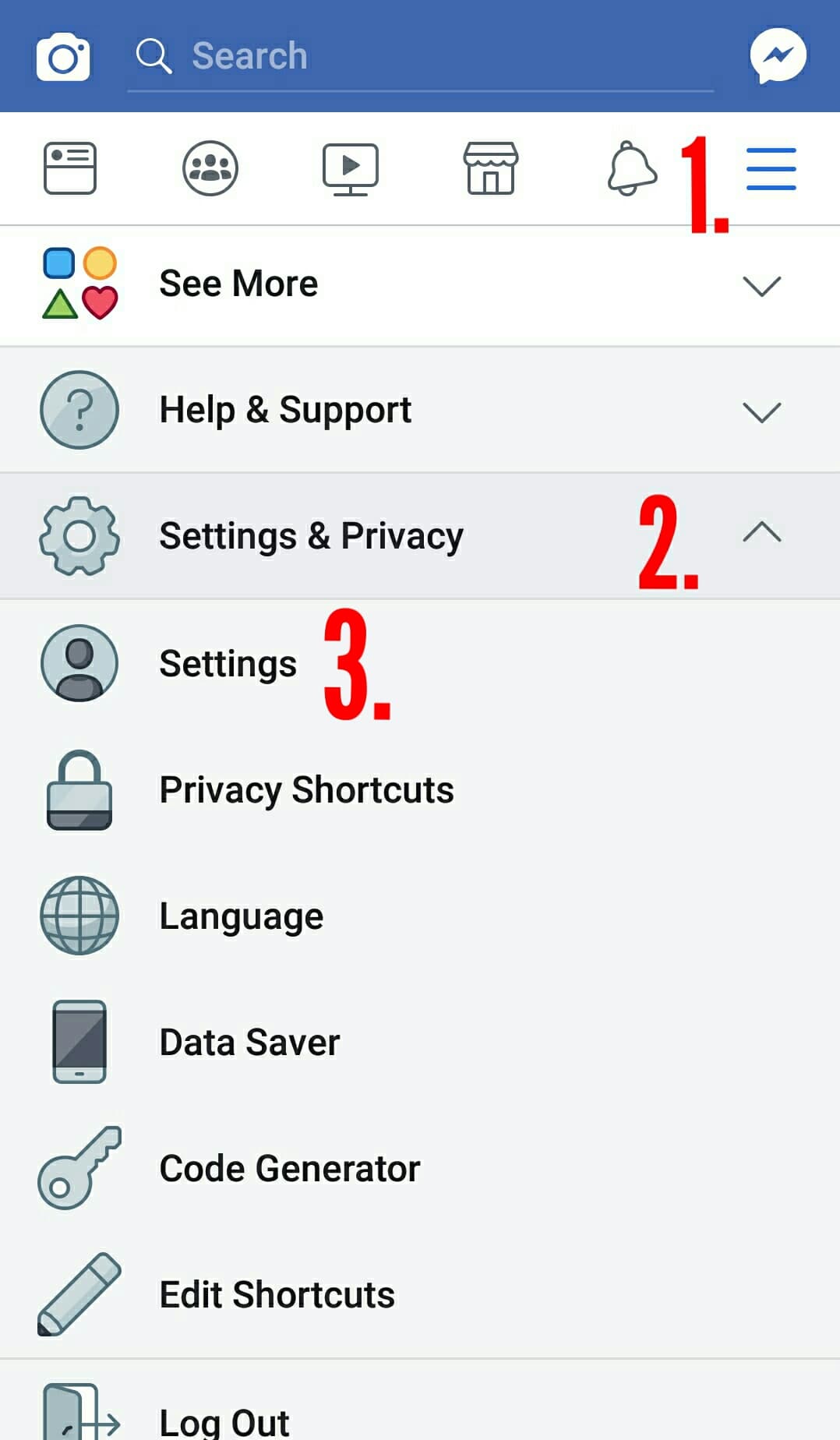Open the Settings menu item
The image size is (840, 1440).
pyautogui.click(x=228, y=663)
